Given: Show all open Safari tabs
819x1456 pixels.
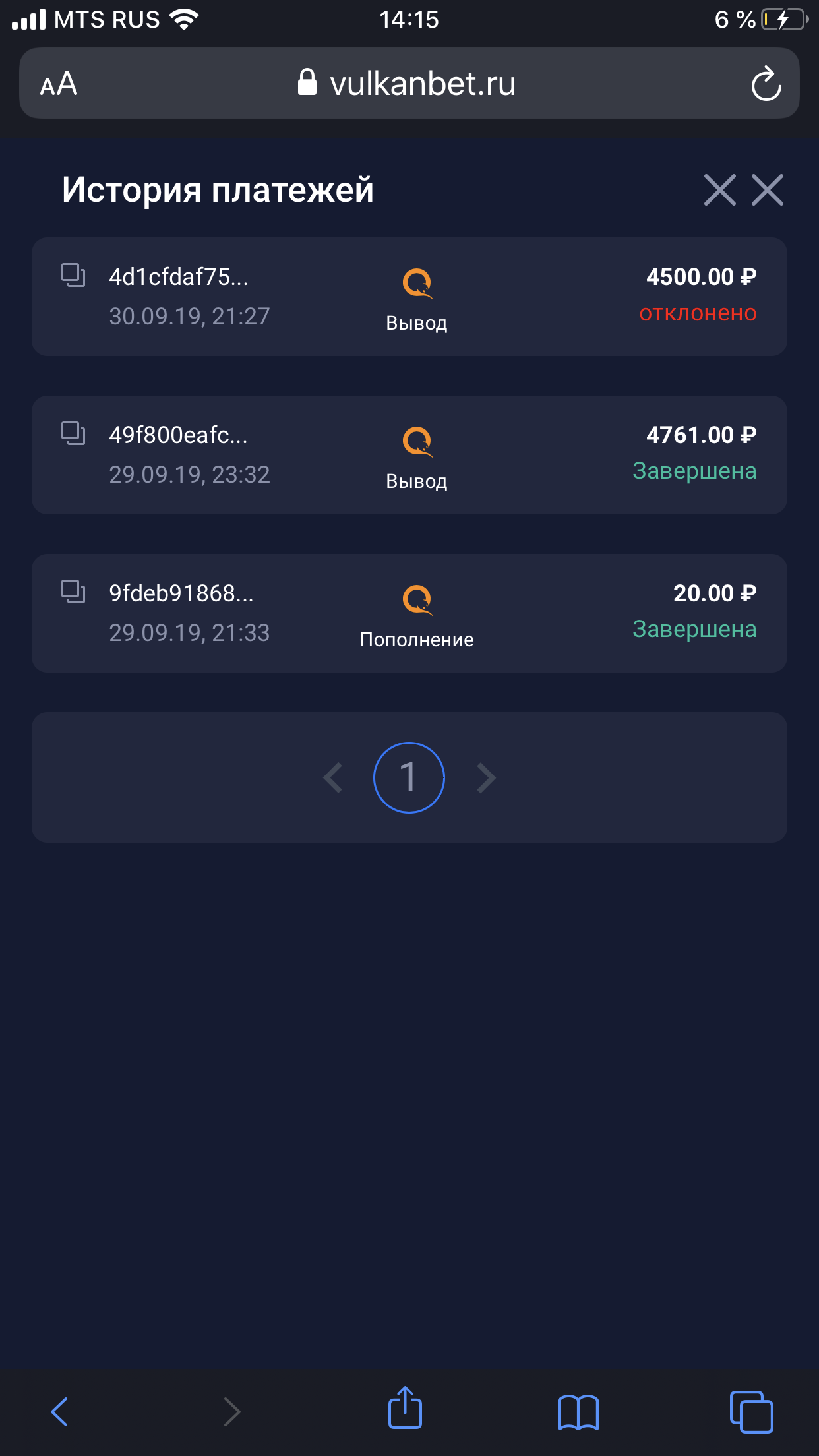Looking at the screenshot, I should click(751, 1412).
